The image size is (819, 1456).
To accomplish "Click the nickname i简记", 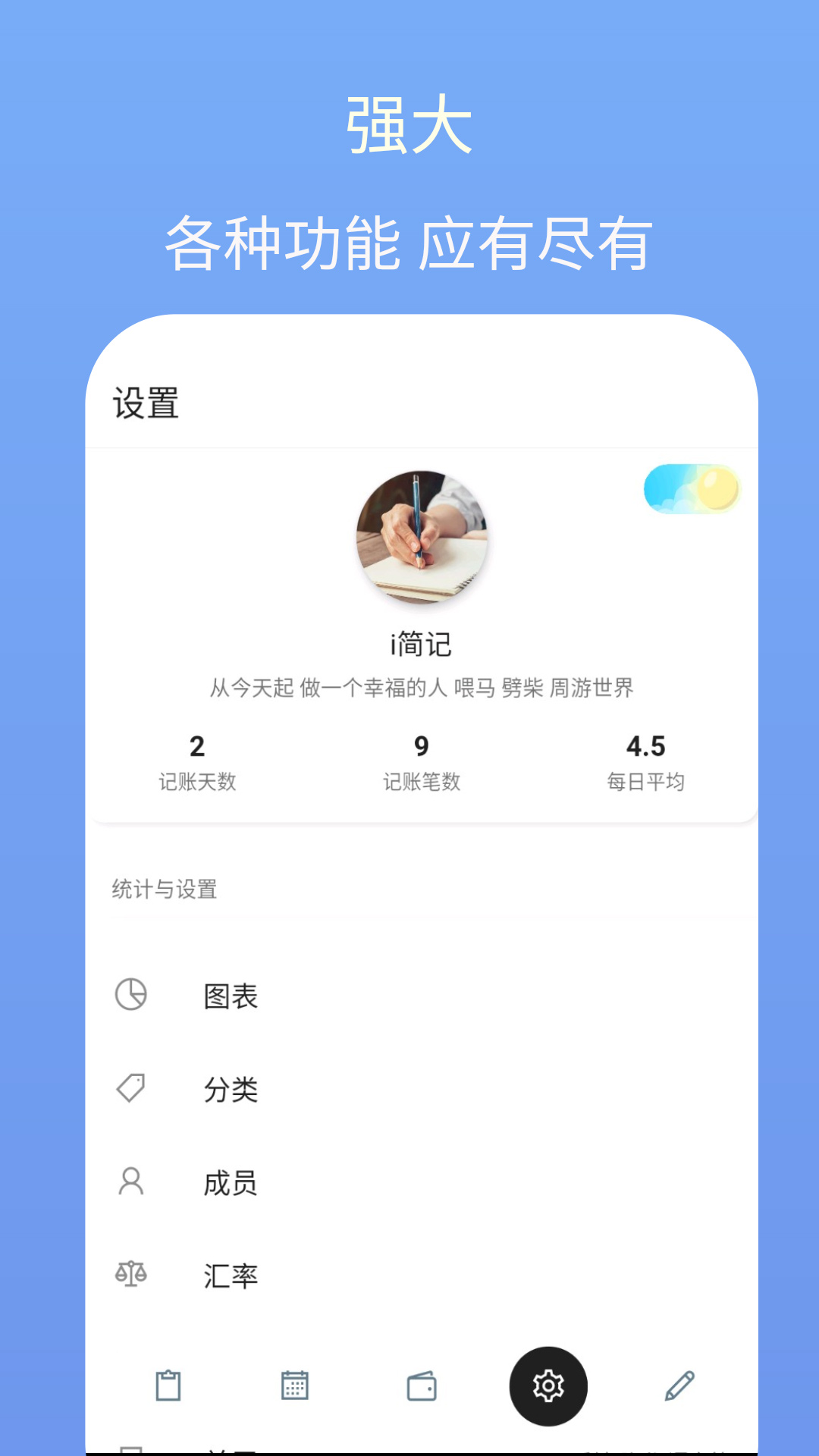I will click(419, 646).
